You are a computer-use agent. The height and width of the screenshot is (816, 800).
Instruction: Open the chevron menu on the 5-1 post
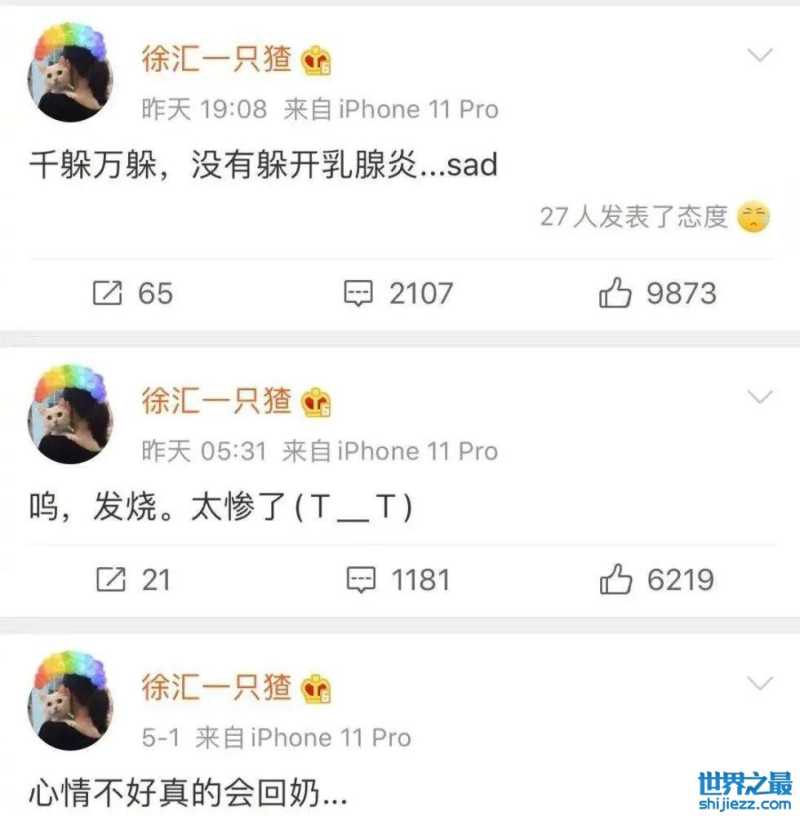[760, 684]
